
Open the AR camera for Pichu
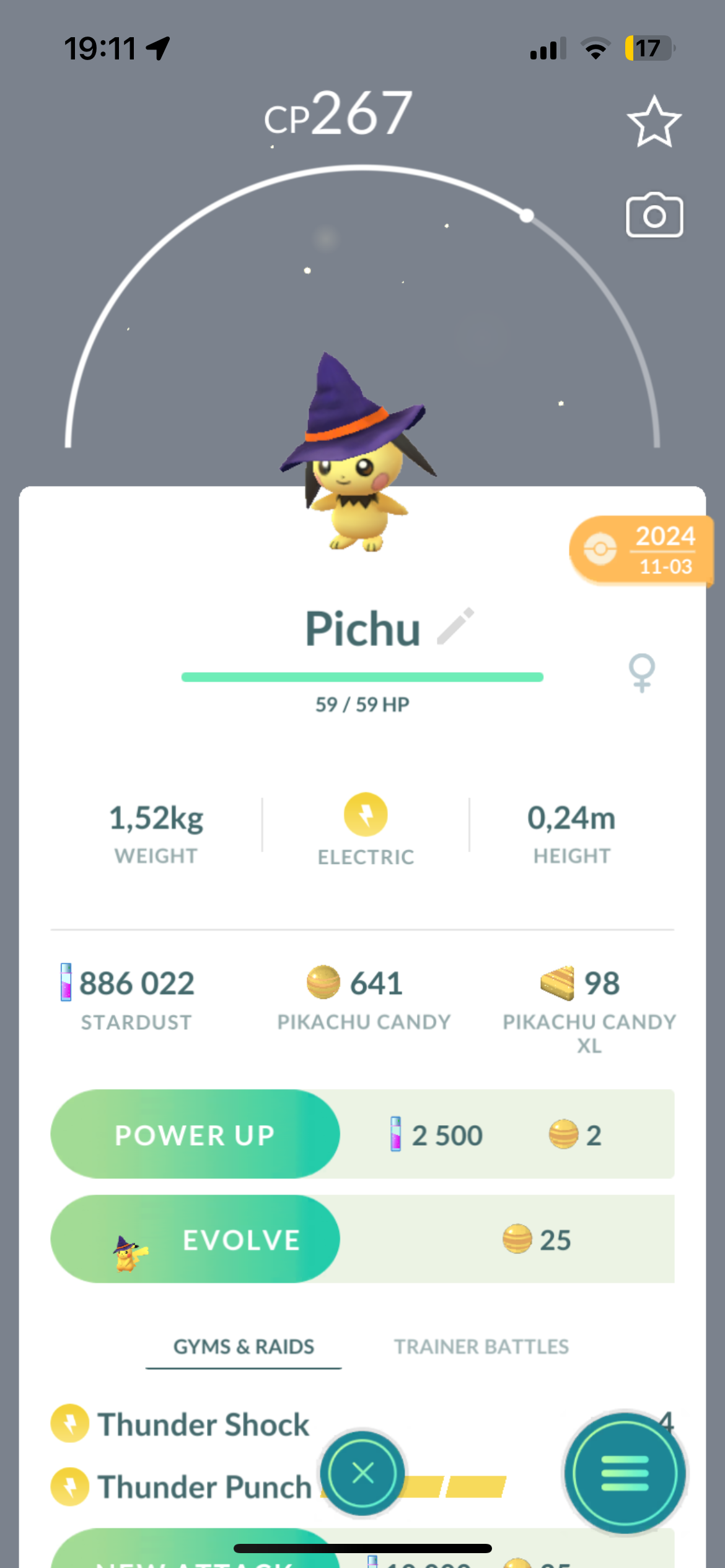tap(654, 216)
